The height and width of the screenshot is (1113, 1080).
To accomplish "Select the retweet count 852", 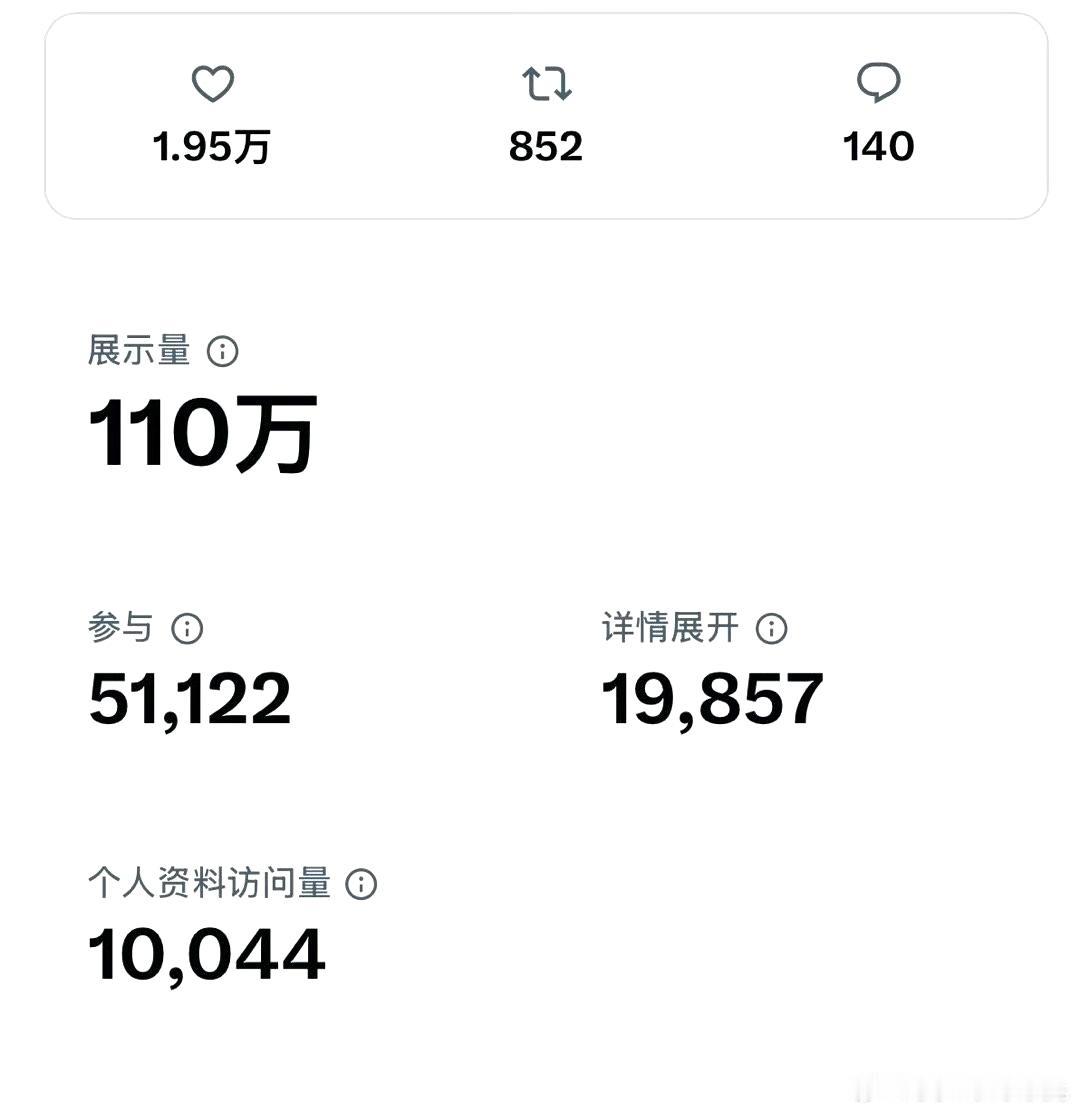I will point(547,147).
